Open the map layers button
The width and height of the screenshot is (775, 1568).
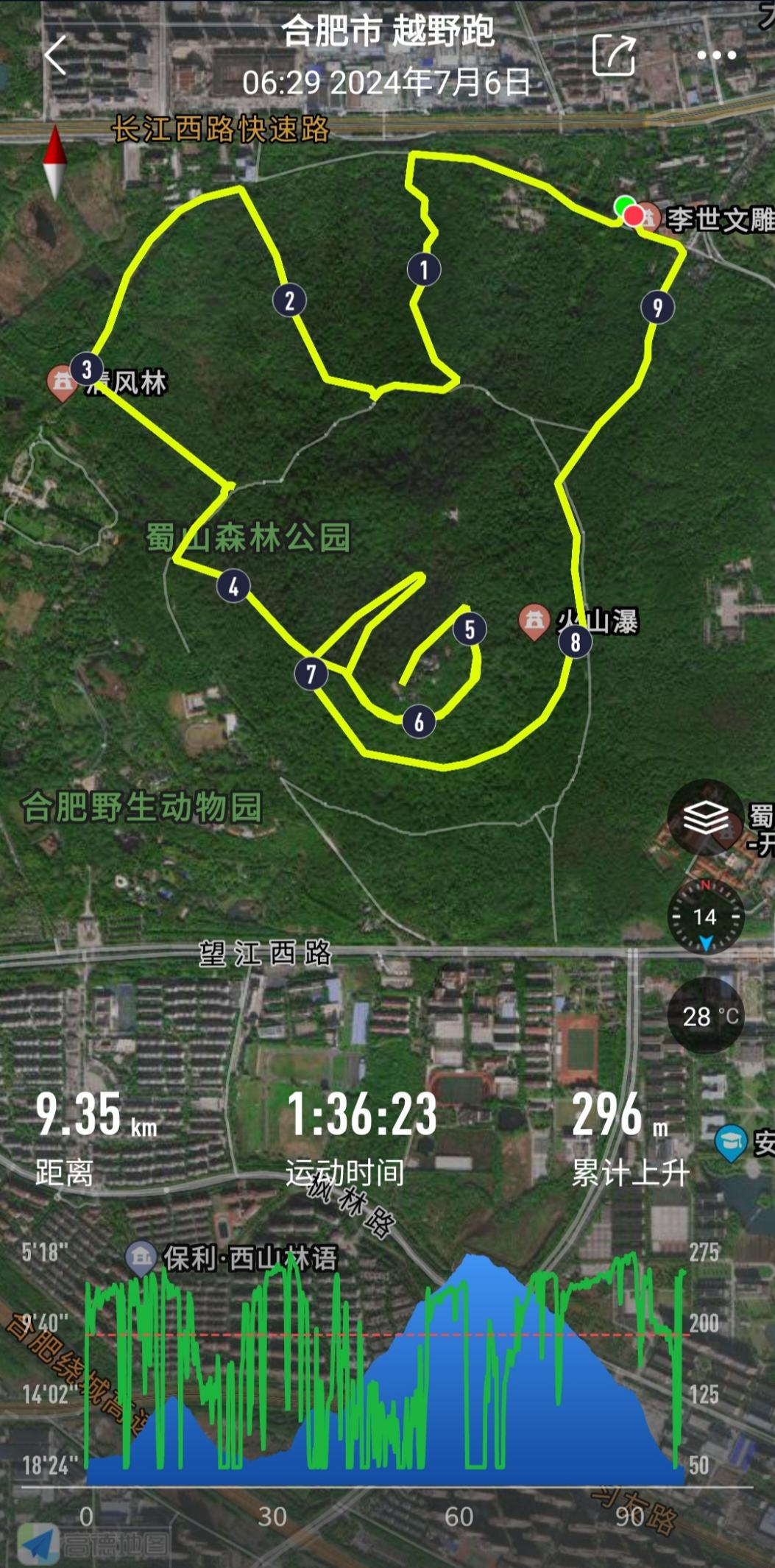pos(706,817)
